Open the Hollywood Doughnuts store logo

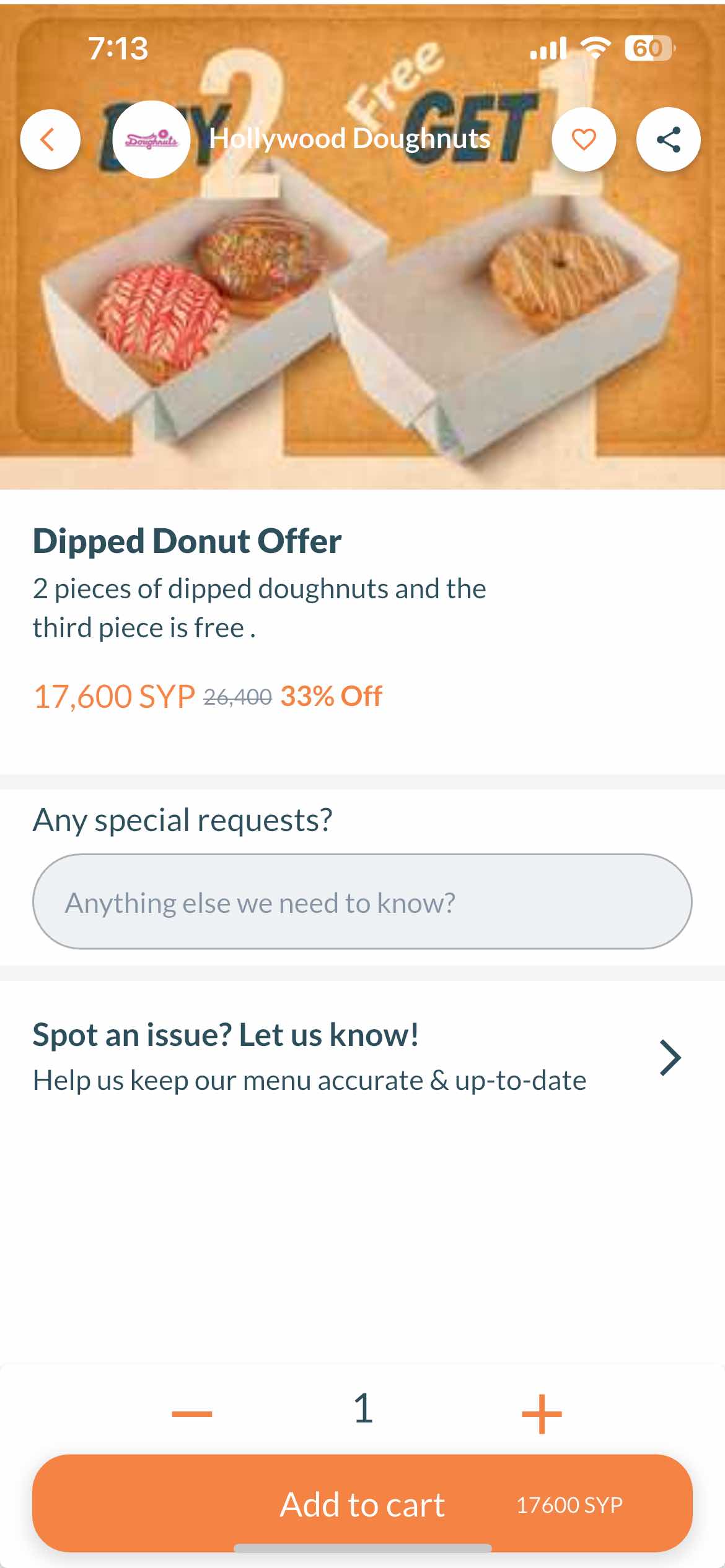151,139
